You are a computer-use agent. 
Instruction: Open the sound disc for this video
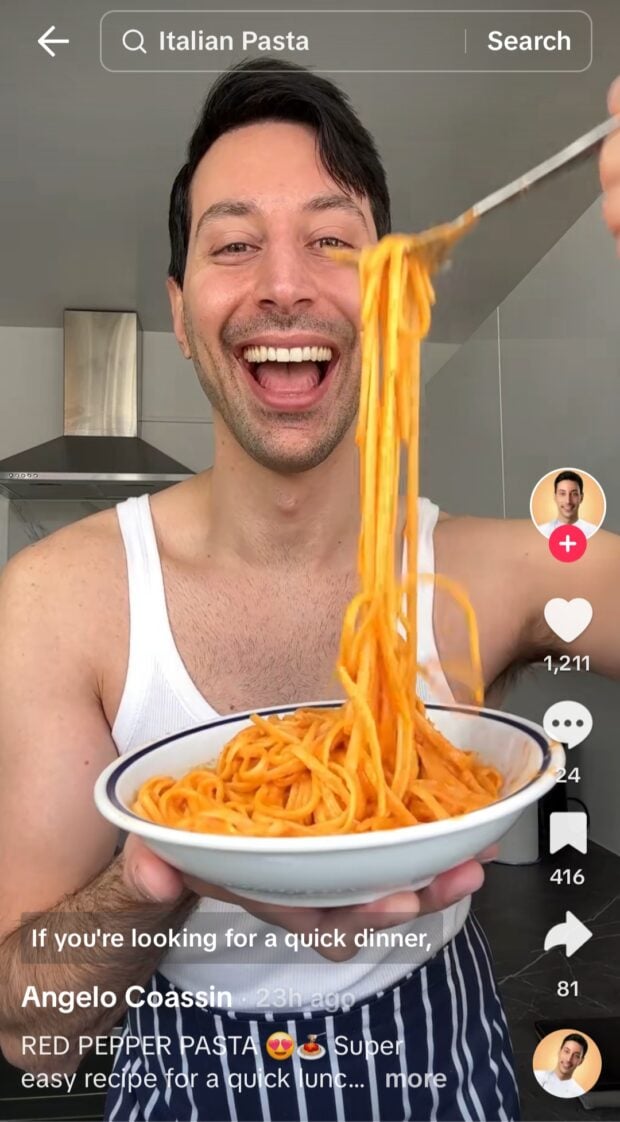[x=567, y=1063]
